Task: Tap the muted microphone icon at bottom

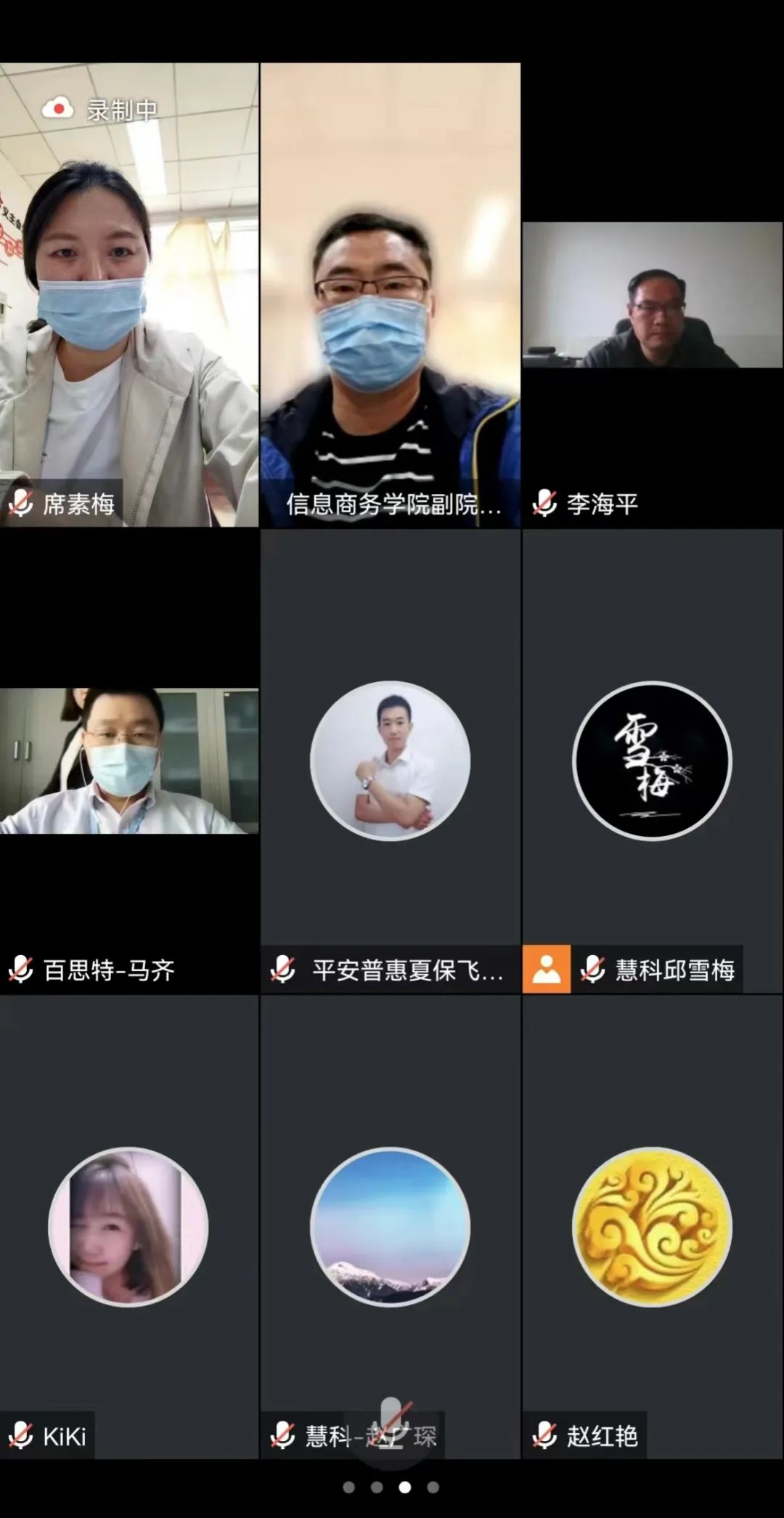Action: click(392, 1418)
